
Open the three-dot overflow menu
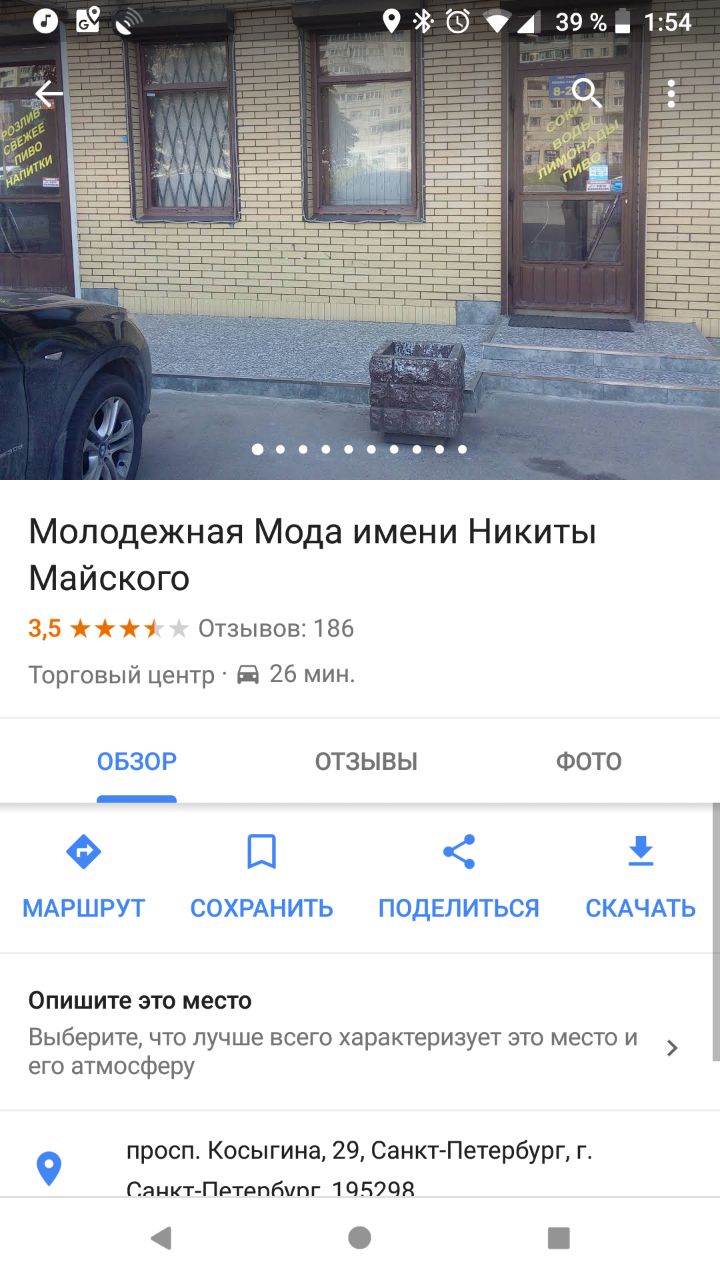pos(671,94)
